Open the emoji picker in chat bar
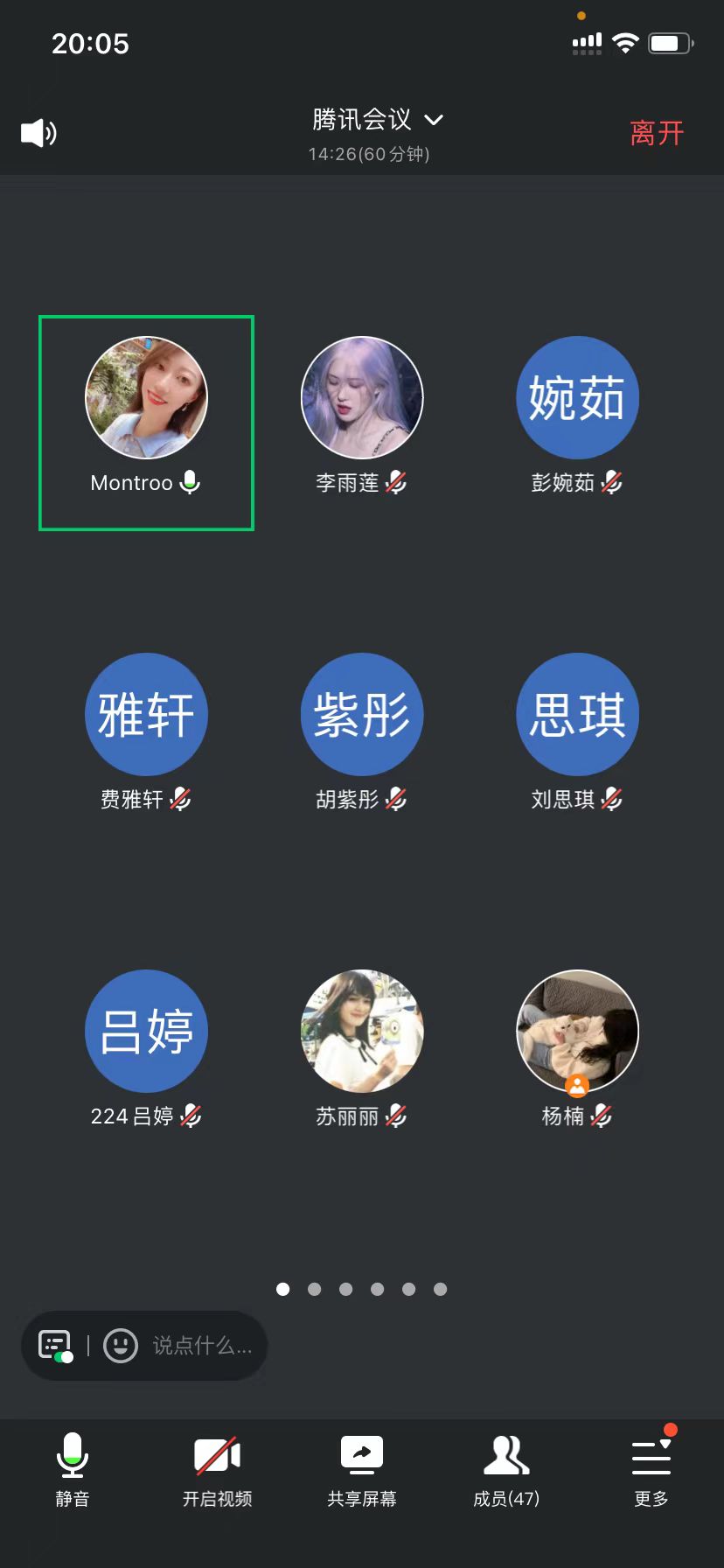 coord(121,1346)
